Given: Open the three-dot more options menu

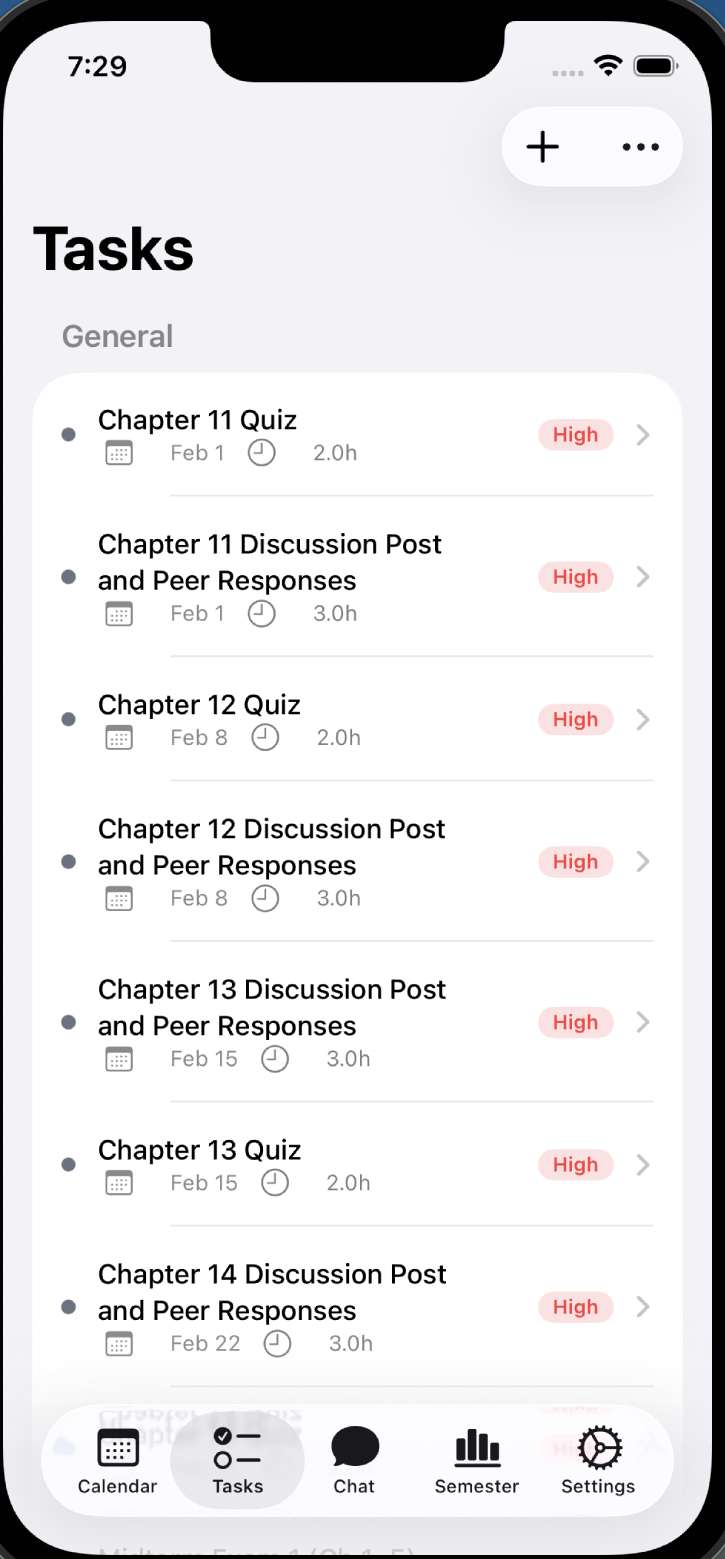Looking at the screenshot, I should point(640,147).
